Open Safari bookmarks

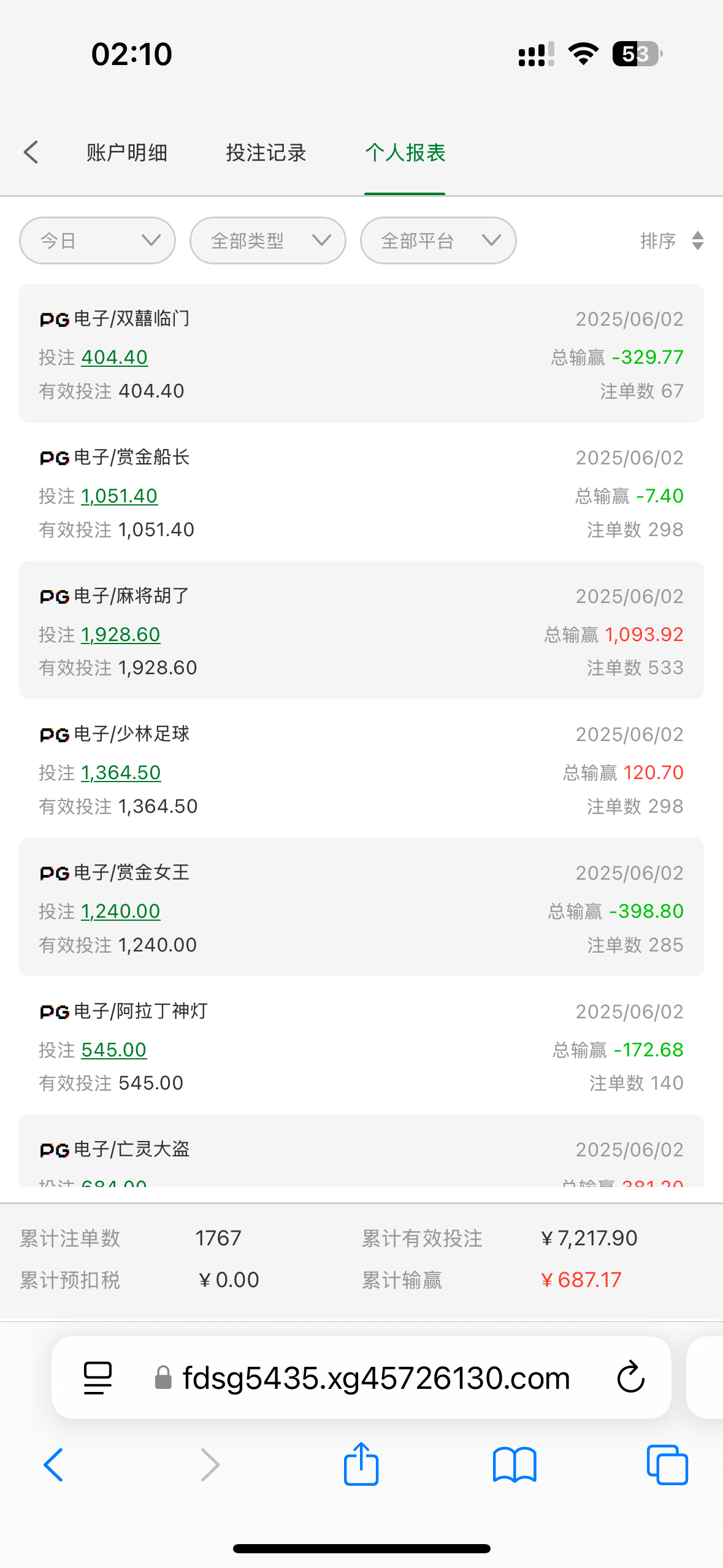515,1465
